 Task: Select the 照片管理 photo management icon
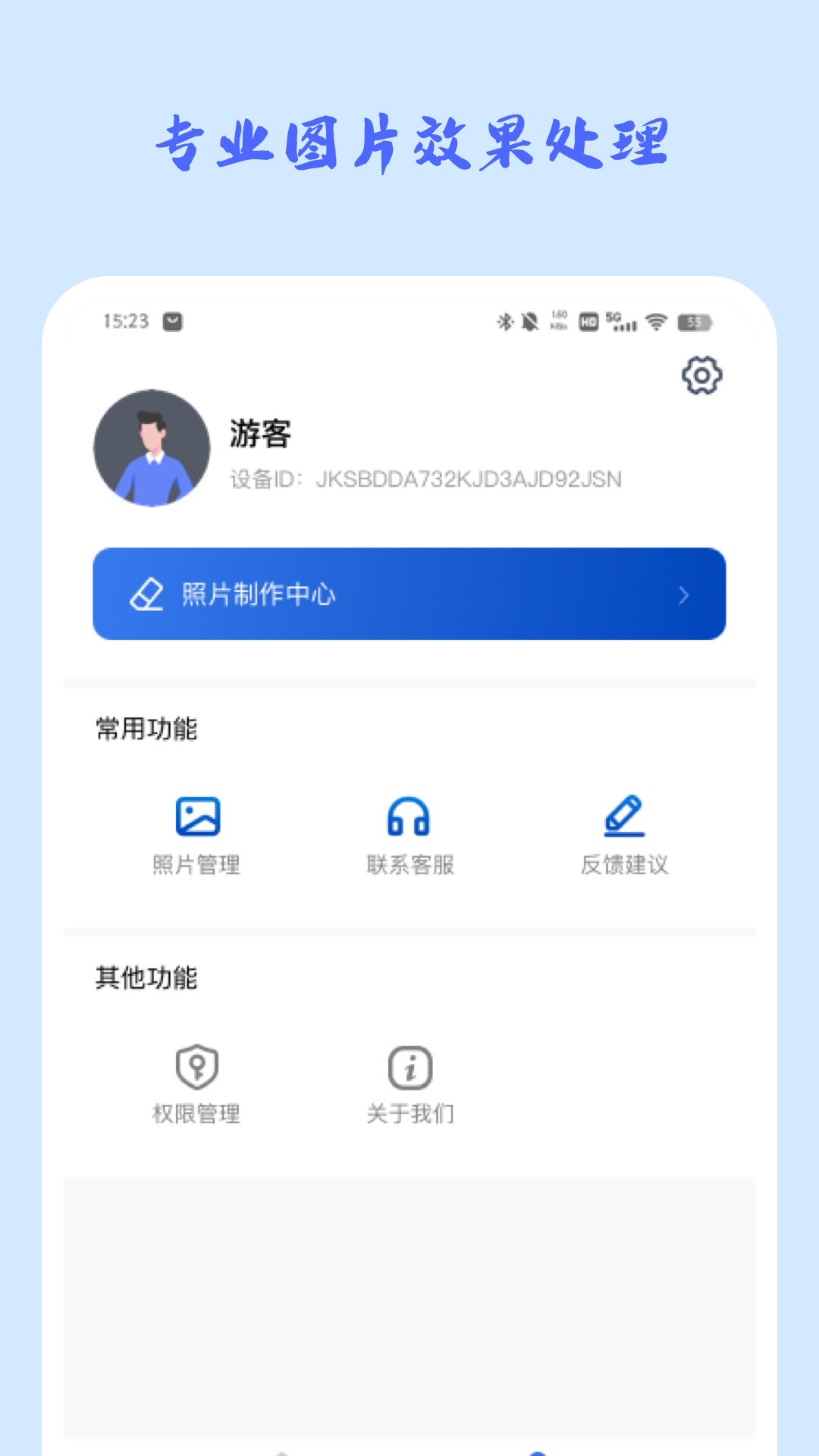[x=197, y=817]
